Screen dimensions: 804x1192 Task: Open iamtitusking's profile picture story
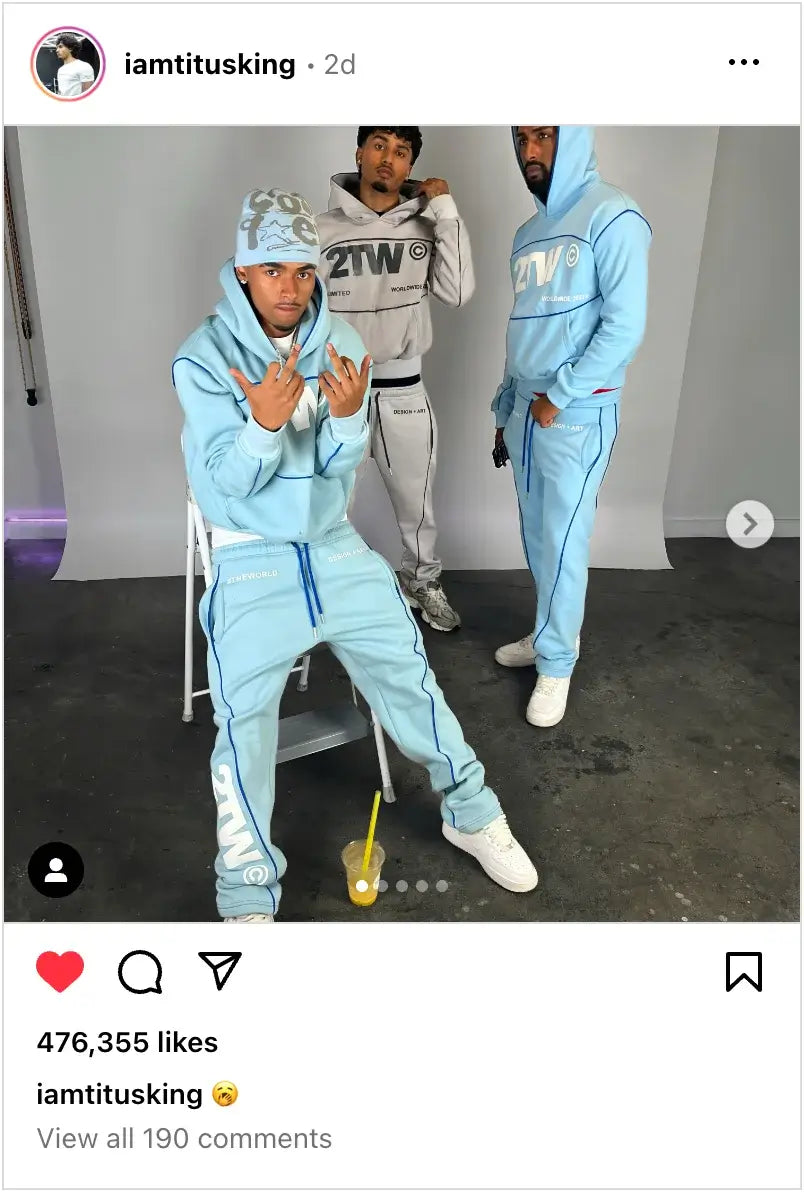(68, 64)
